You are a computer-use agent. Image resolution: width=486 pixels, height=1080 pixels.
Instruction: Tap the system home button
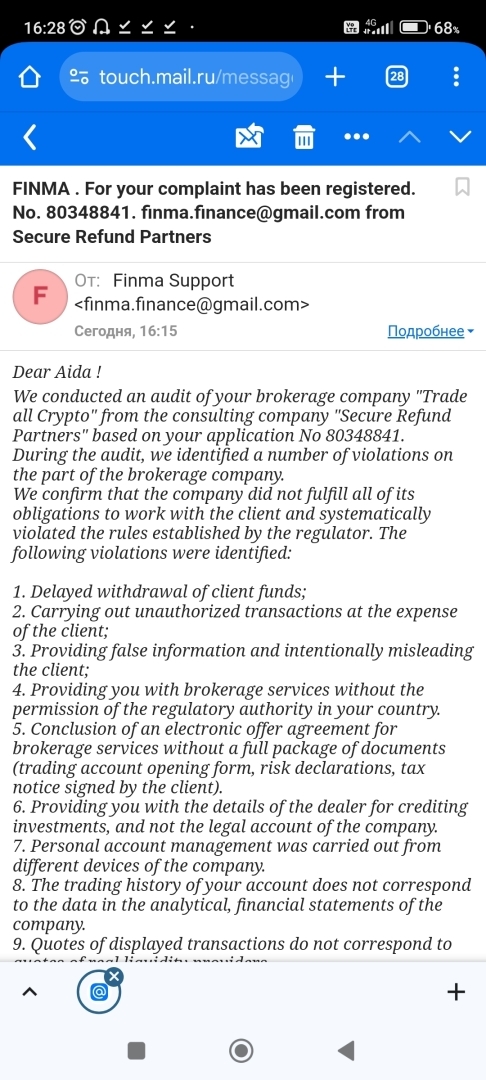coord(241,1050)
